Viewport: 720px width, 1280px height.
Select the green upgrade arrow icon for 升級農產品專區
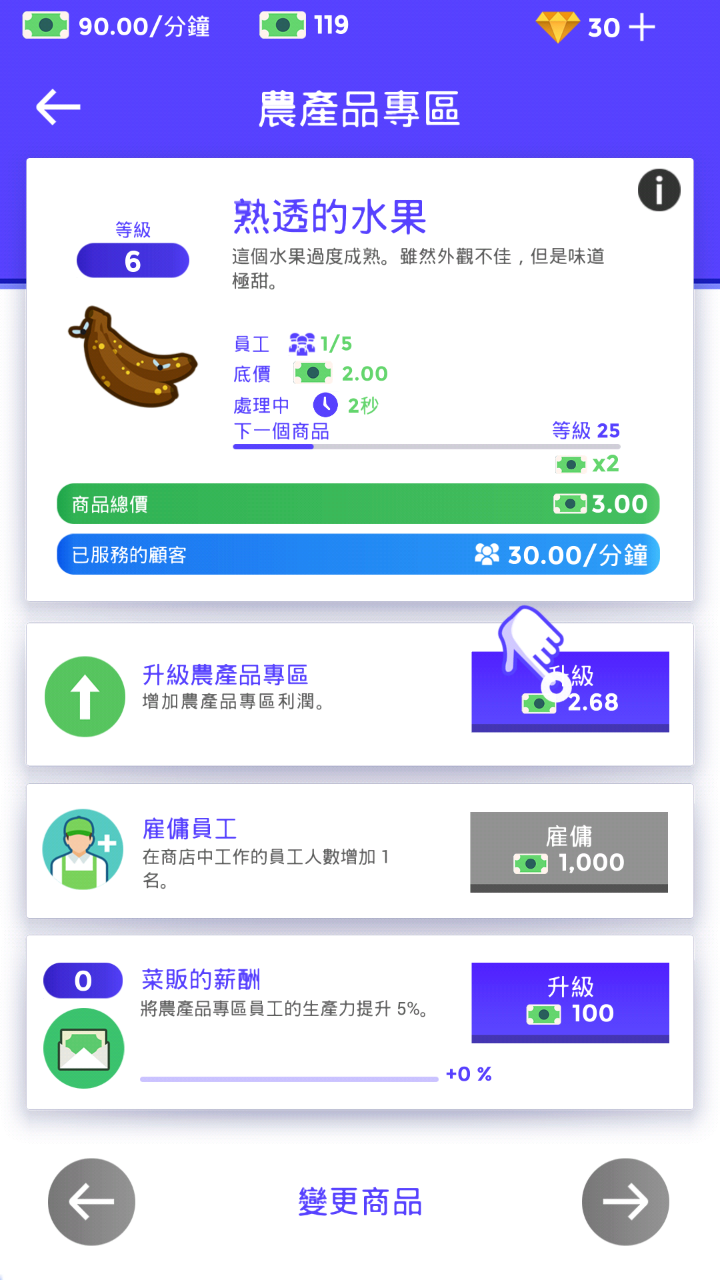pyautogui.click(x=84, y=692)
